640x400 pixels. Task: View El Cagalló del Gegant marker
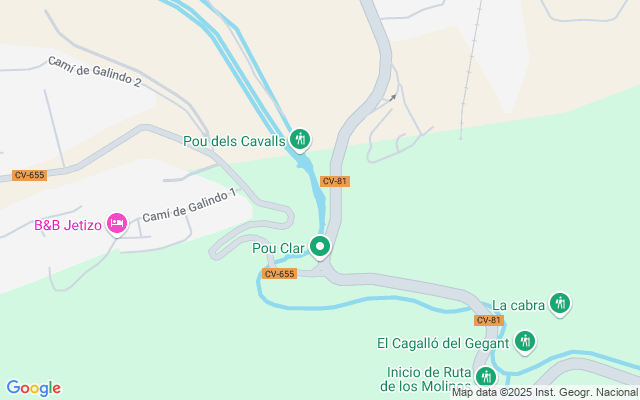pyautogui.click(x=523, y=342)
